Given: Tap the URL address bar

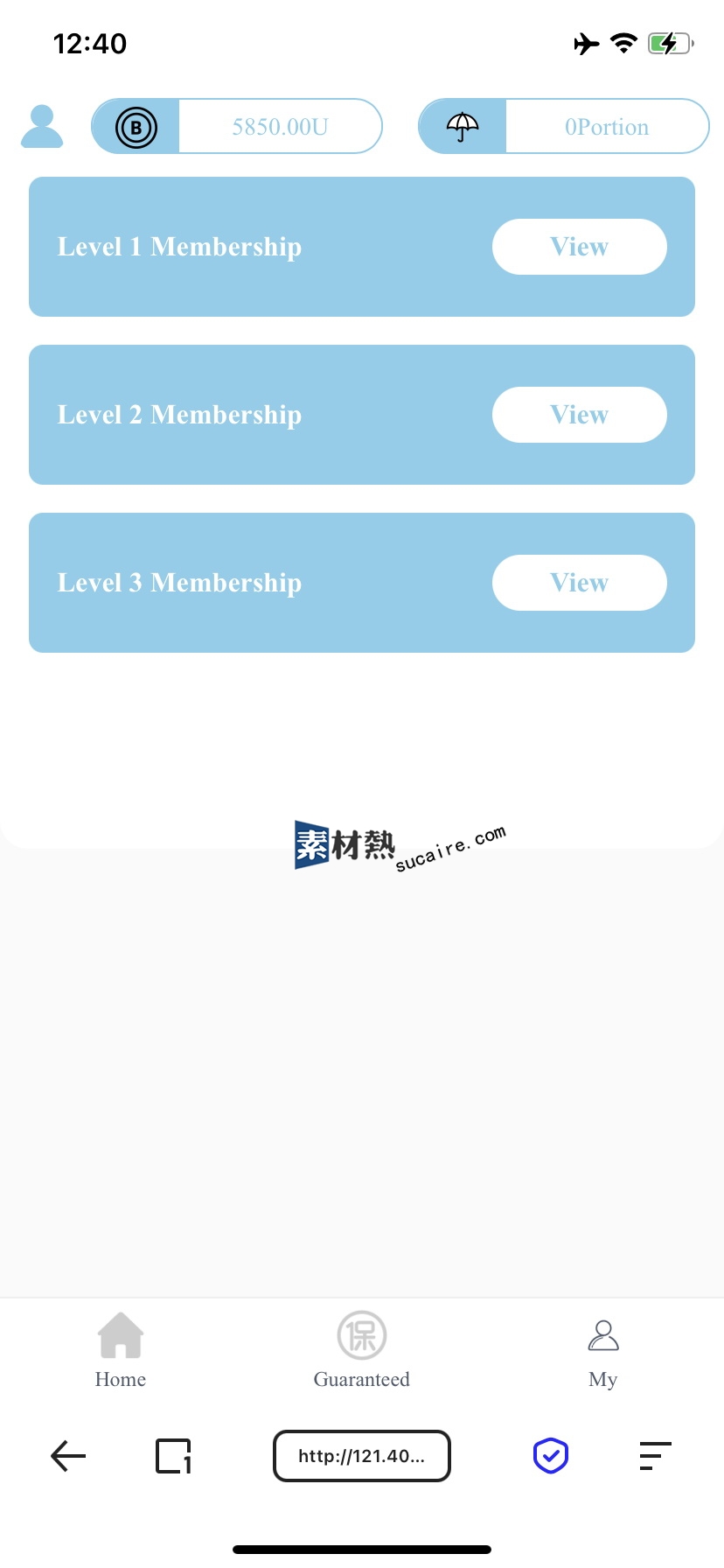Looking at the screenshot, I should click(x=362, y=1456).
